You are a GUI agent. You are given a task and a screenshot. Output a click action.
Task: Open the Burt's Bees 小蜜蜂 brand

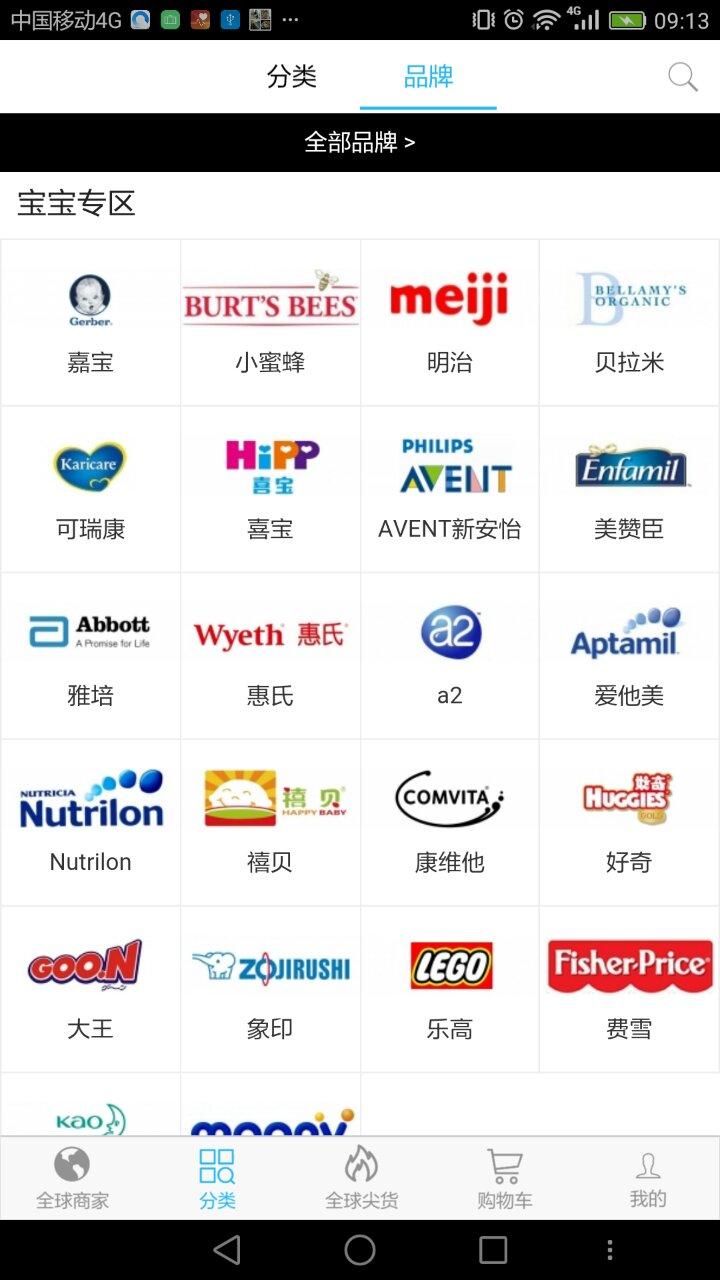(270, 322)
